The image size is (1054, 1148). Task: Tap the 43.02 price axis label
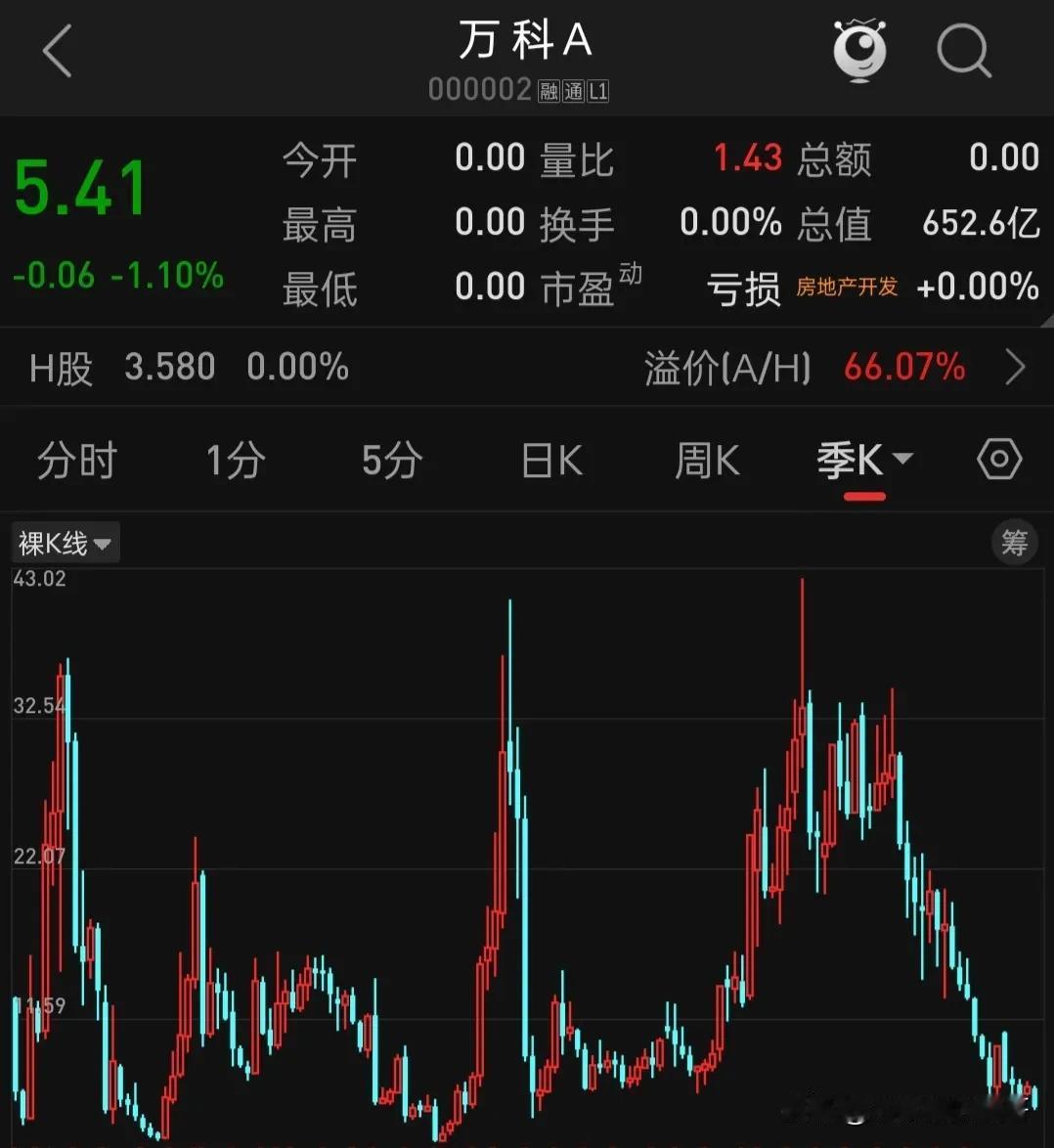click(38, 578)
